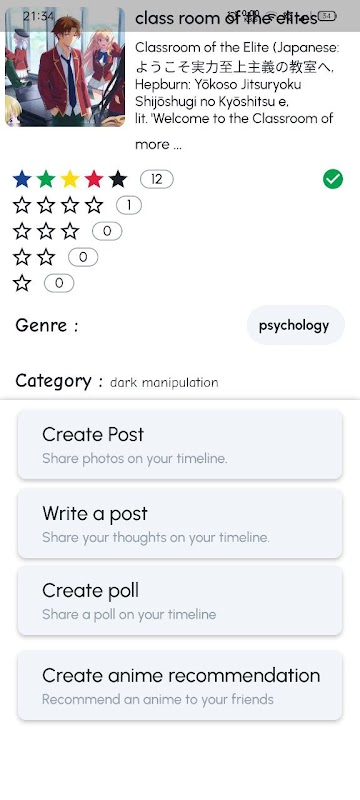
Task: Open Create anime recommendation
Action: pyautogui.click(x=180, y=685)
